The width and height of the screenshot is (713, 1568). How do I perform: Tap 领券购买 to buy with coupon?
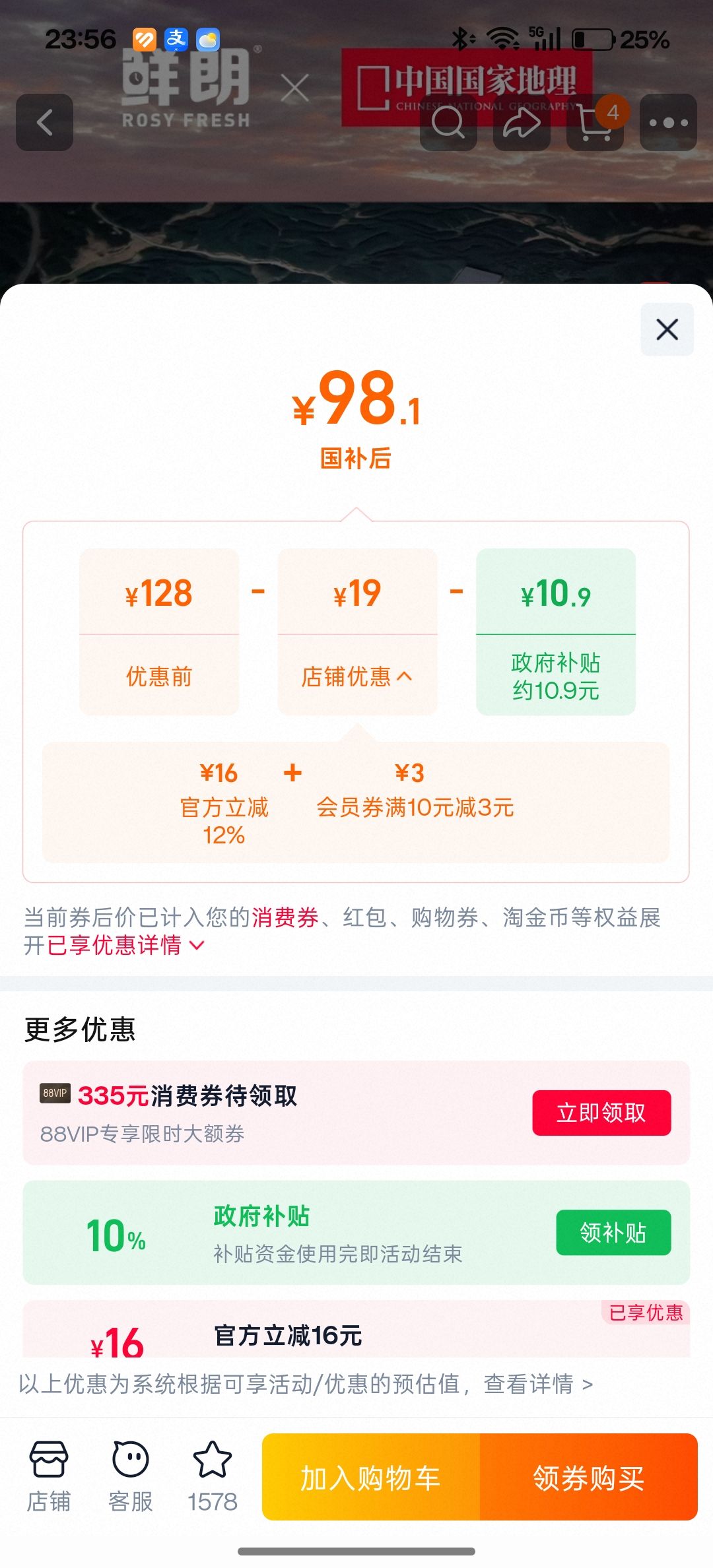pos(589,1477)
